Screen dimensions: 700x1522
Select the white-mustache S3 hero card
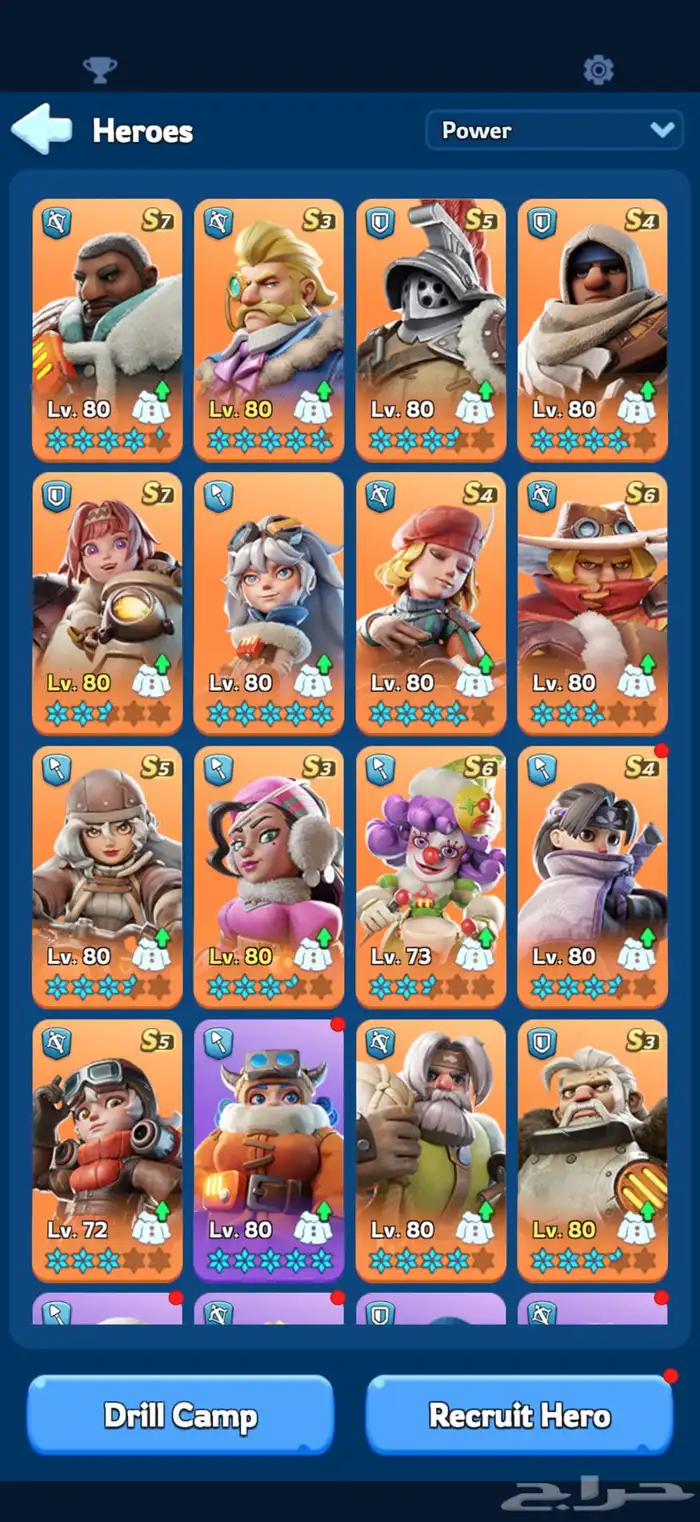pos(593,1151)
